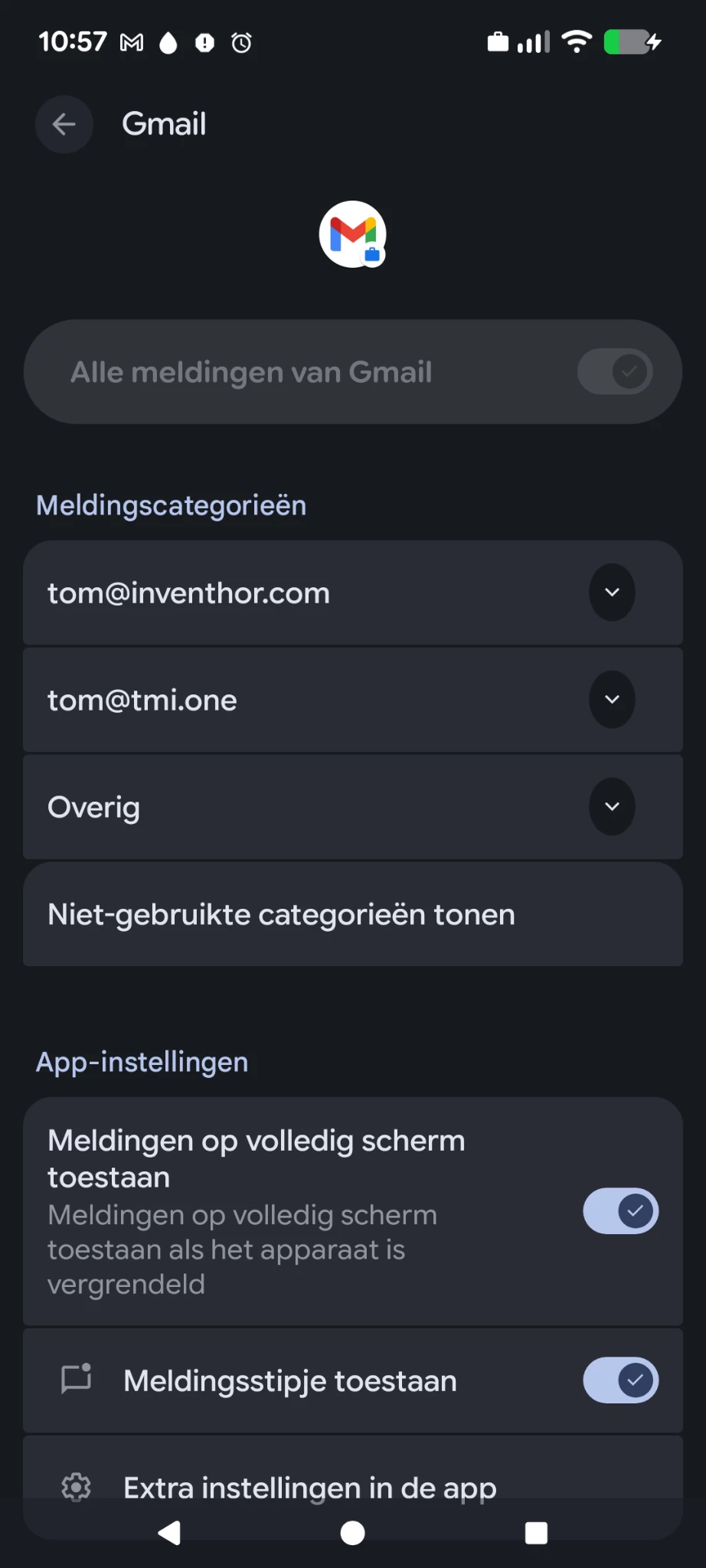This screenshot has height=1568, width=706.
Task: Expand the tom@tmi.one category
Action: tap(612, 700)
